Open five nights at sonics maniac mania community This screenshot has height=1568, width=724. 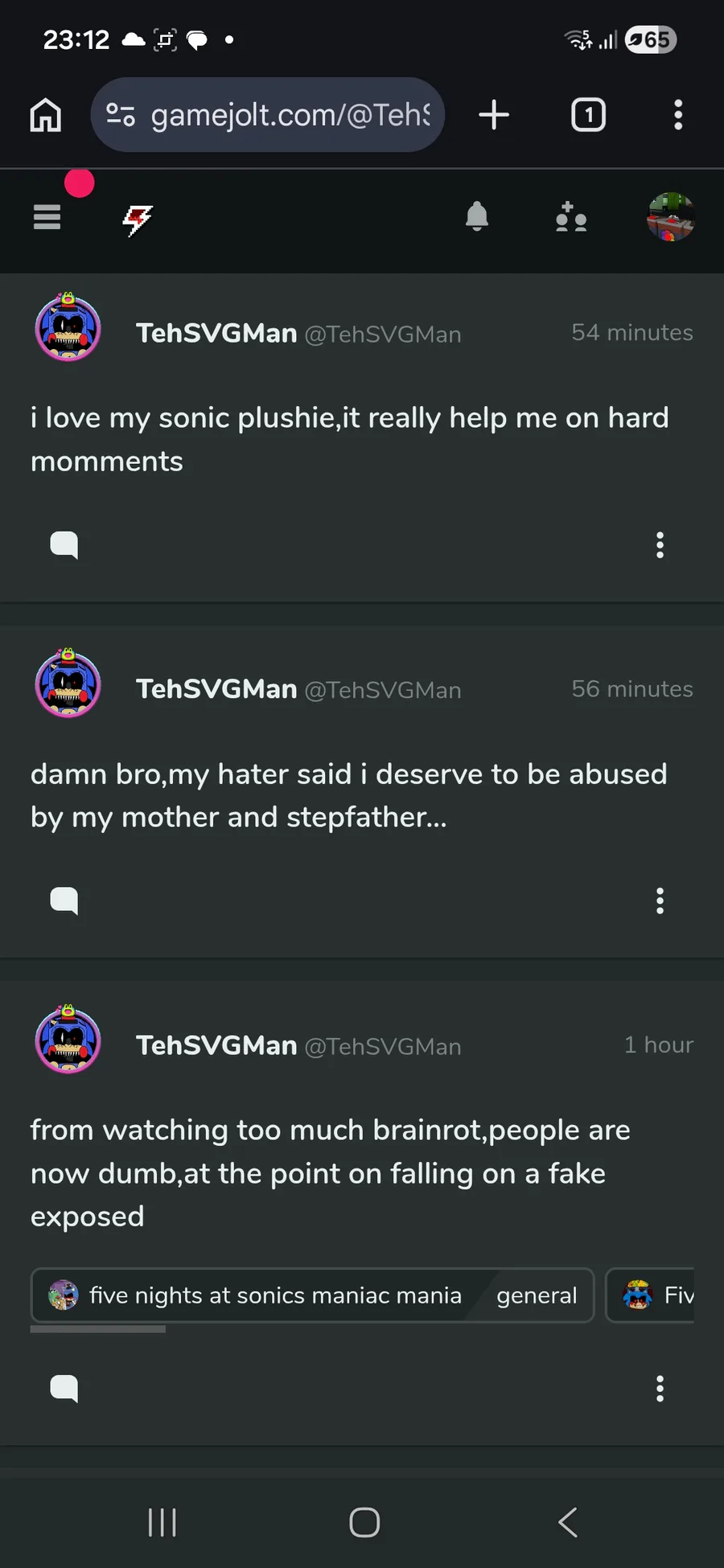click(257, 1295)
